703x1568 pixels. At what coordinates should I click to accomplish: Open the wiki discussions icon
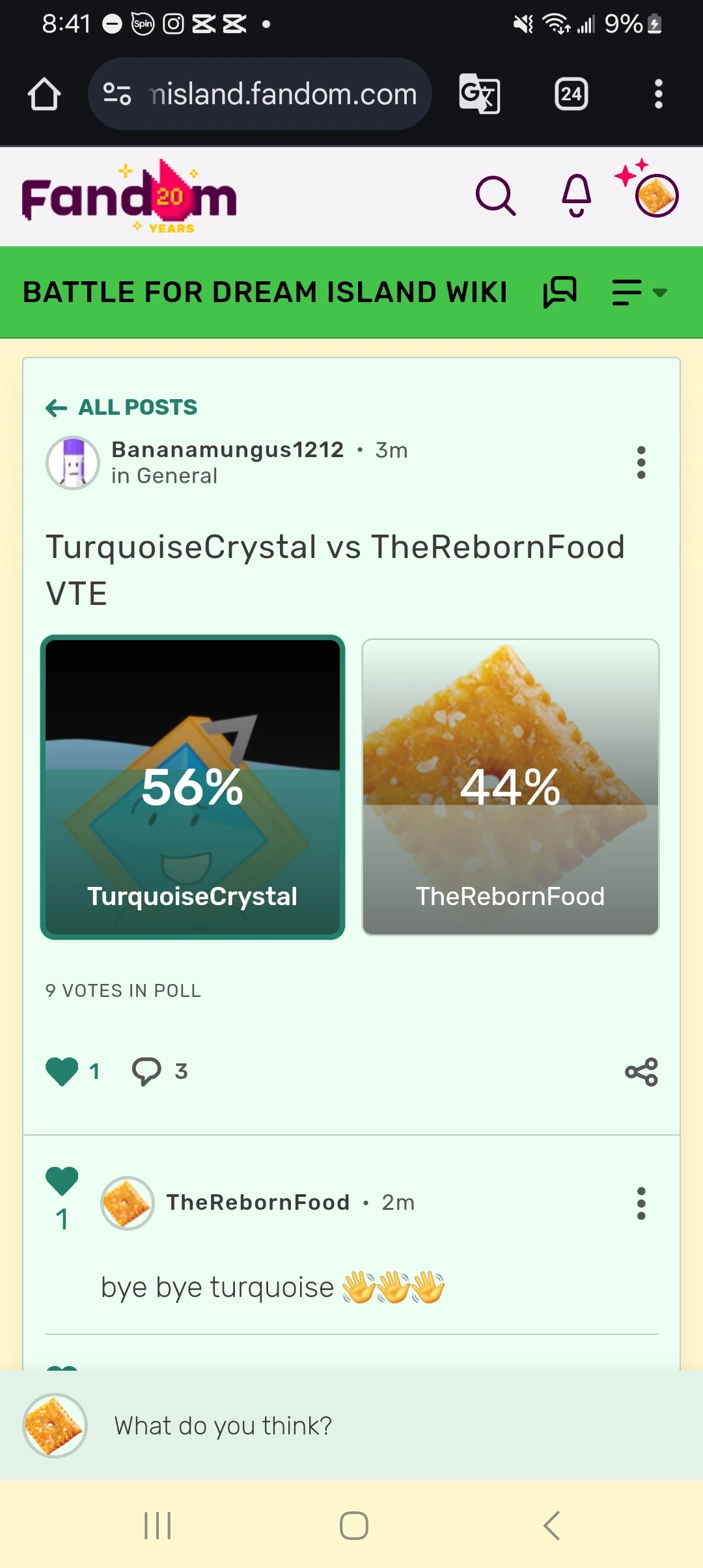pos(561,292)
